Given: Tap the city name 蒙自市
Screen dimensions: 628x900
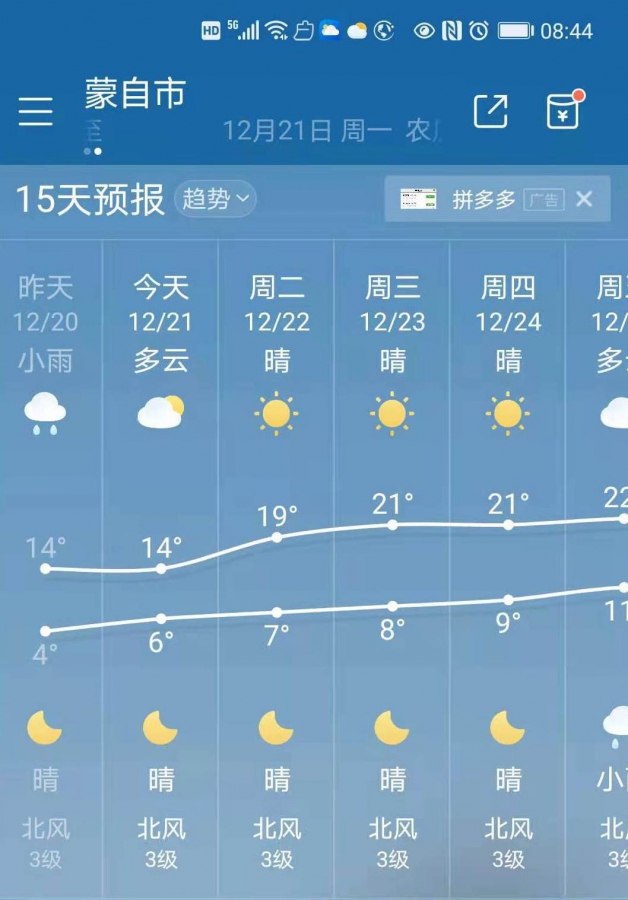Looking at the screenshot, I should 135,95.
